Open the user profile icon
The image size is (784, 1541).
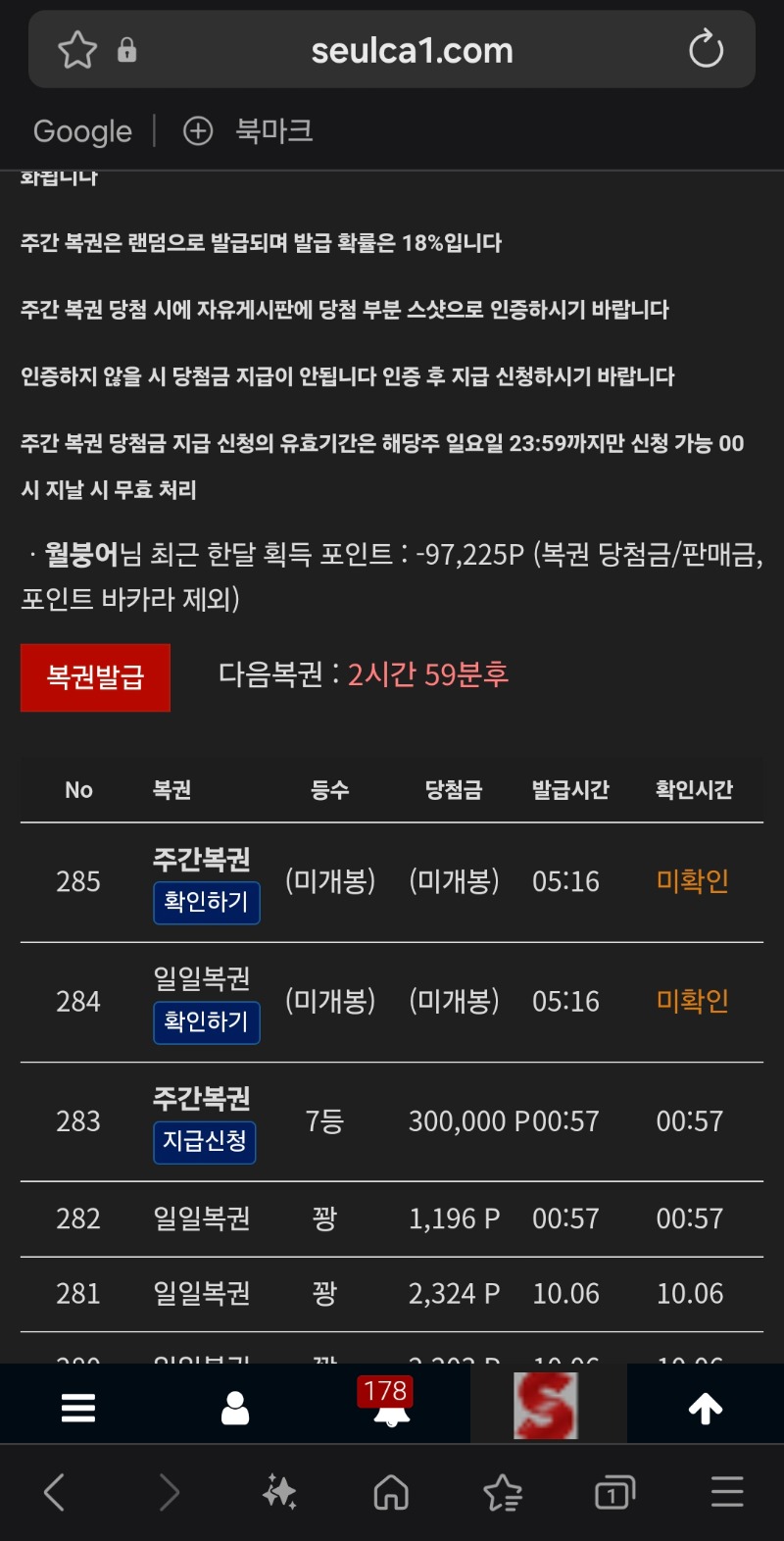tap(235, 1408)
